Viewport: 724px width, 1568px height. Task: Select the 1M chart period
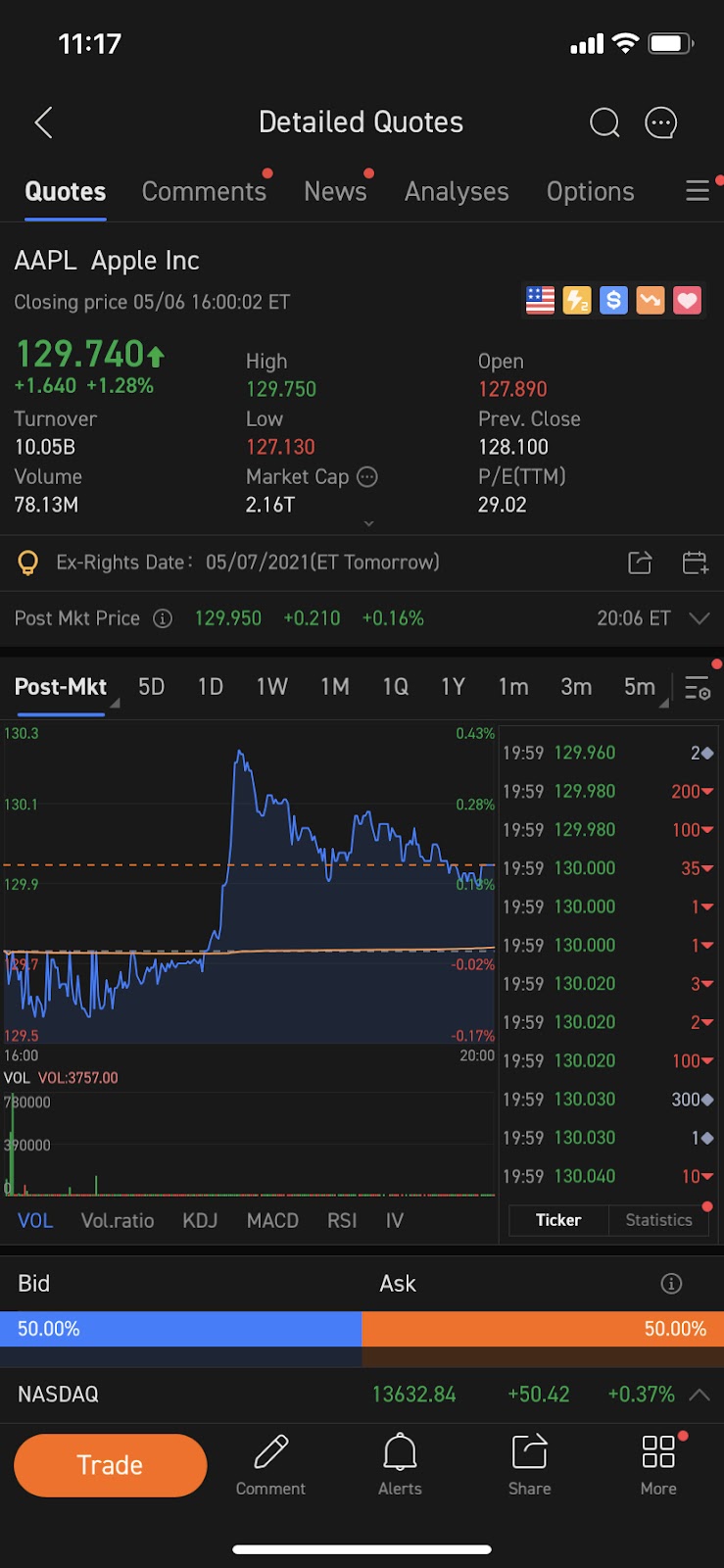click(x=335, y=687)
